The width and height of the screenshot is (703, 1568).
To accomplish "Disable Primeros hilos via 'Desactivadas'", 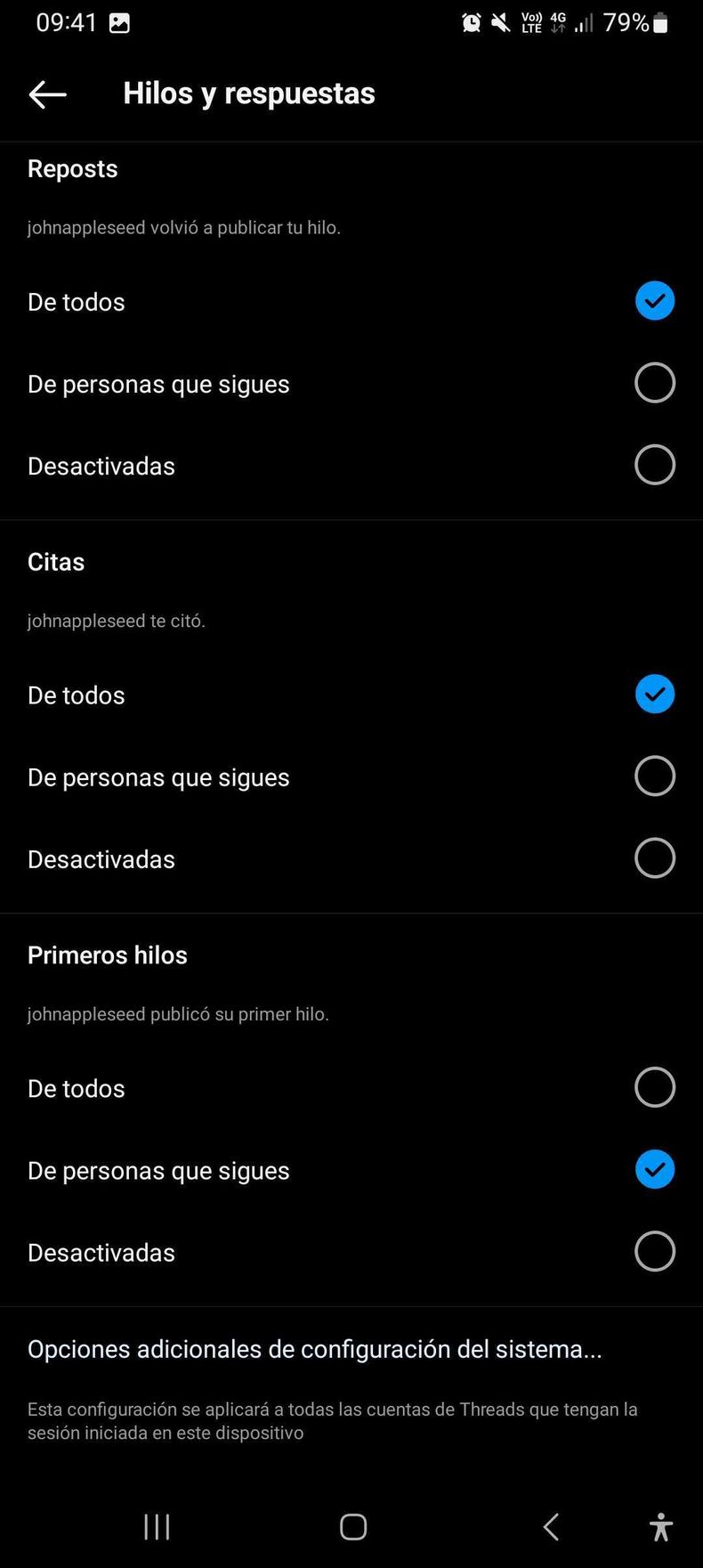I will 654,1251.
